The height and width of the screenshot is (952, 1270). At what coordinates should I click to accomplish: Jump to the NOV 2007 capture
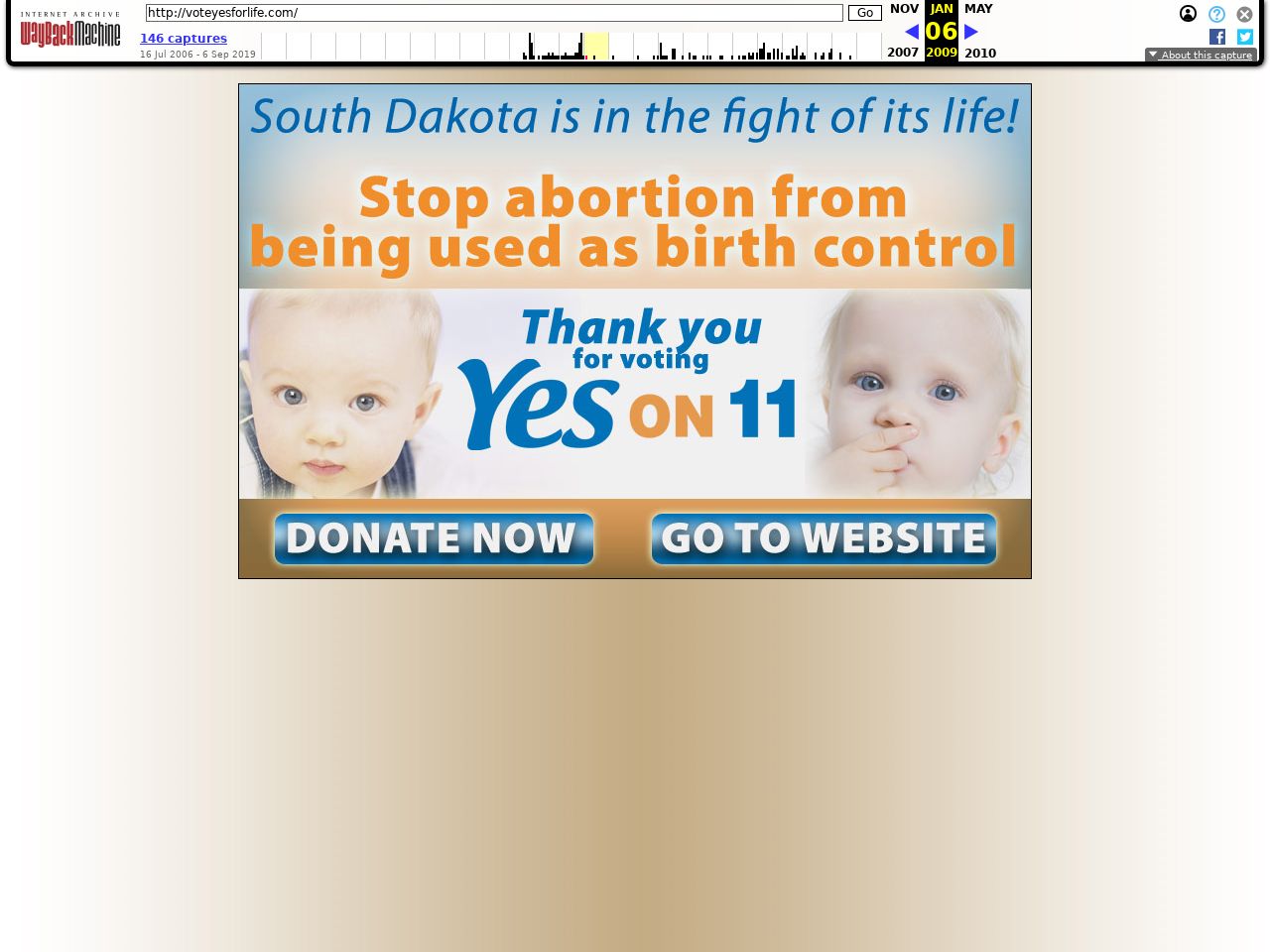click(x=903, y=9)
